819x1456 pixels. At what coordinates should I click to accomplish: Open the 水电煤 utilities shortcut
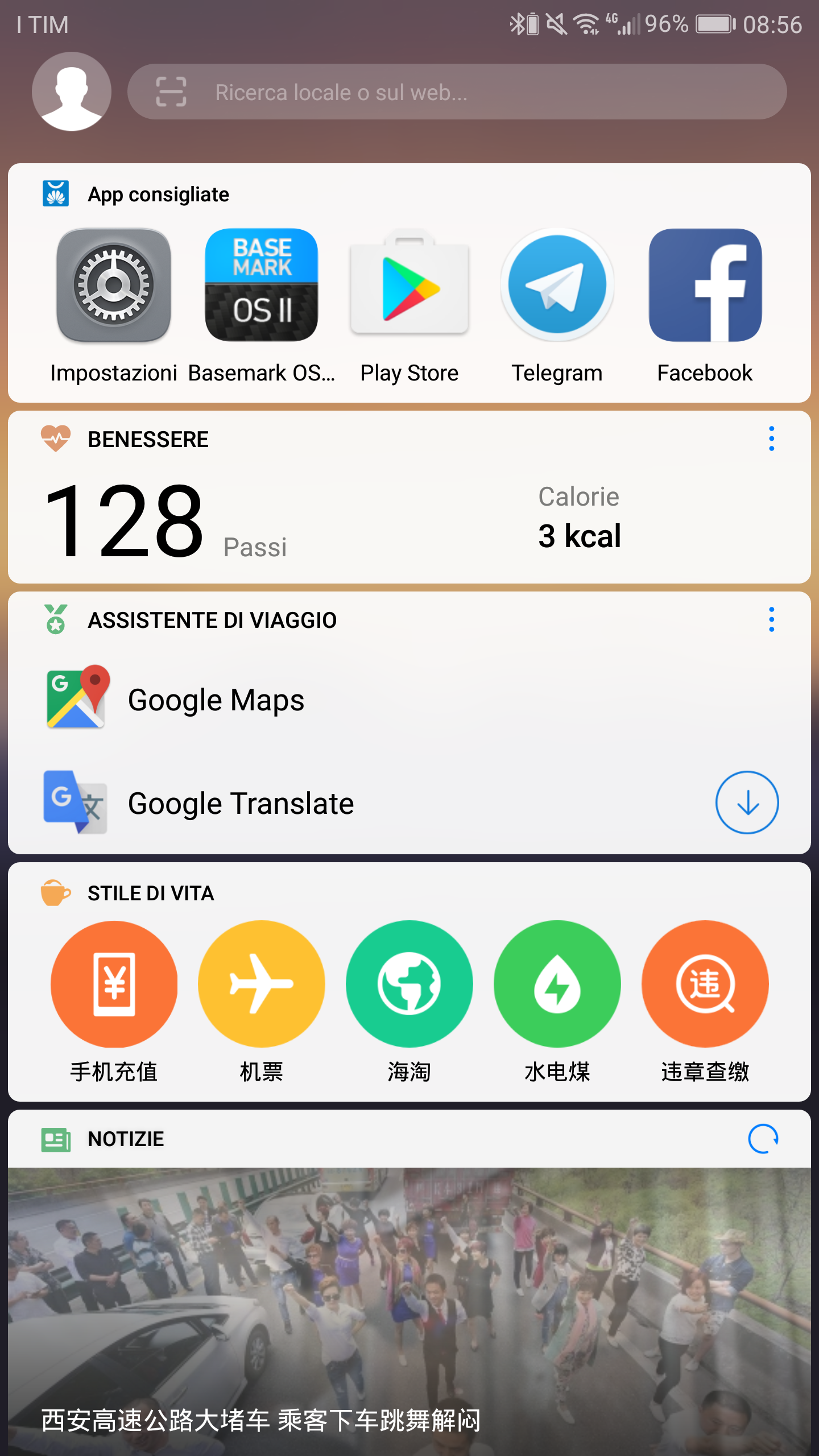(557, 1002)
